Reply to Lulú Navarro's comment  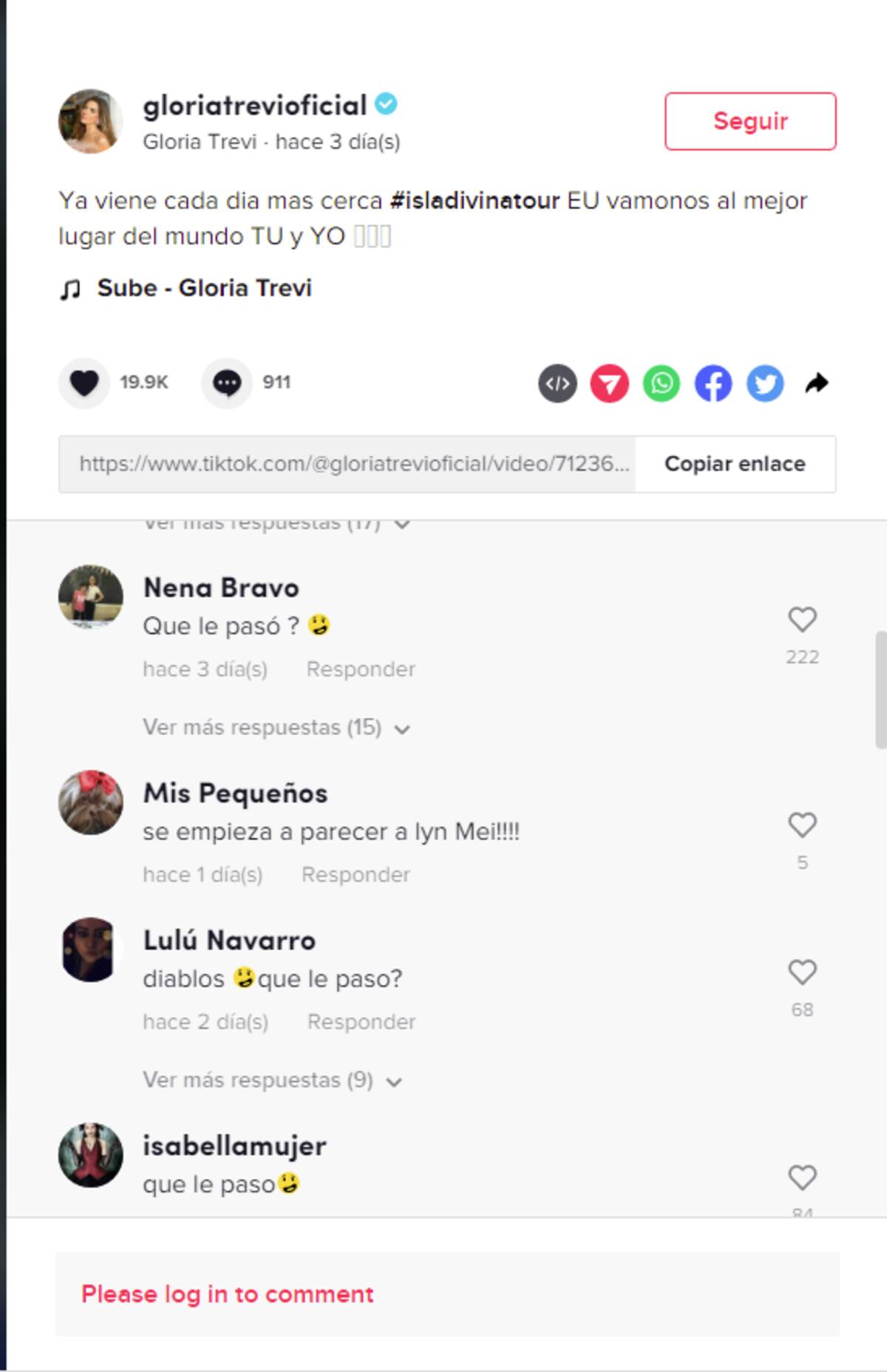(x=361, y=1022)
